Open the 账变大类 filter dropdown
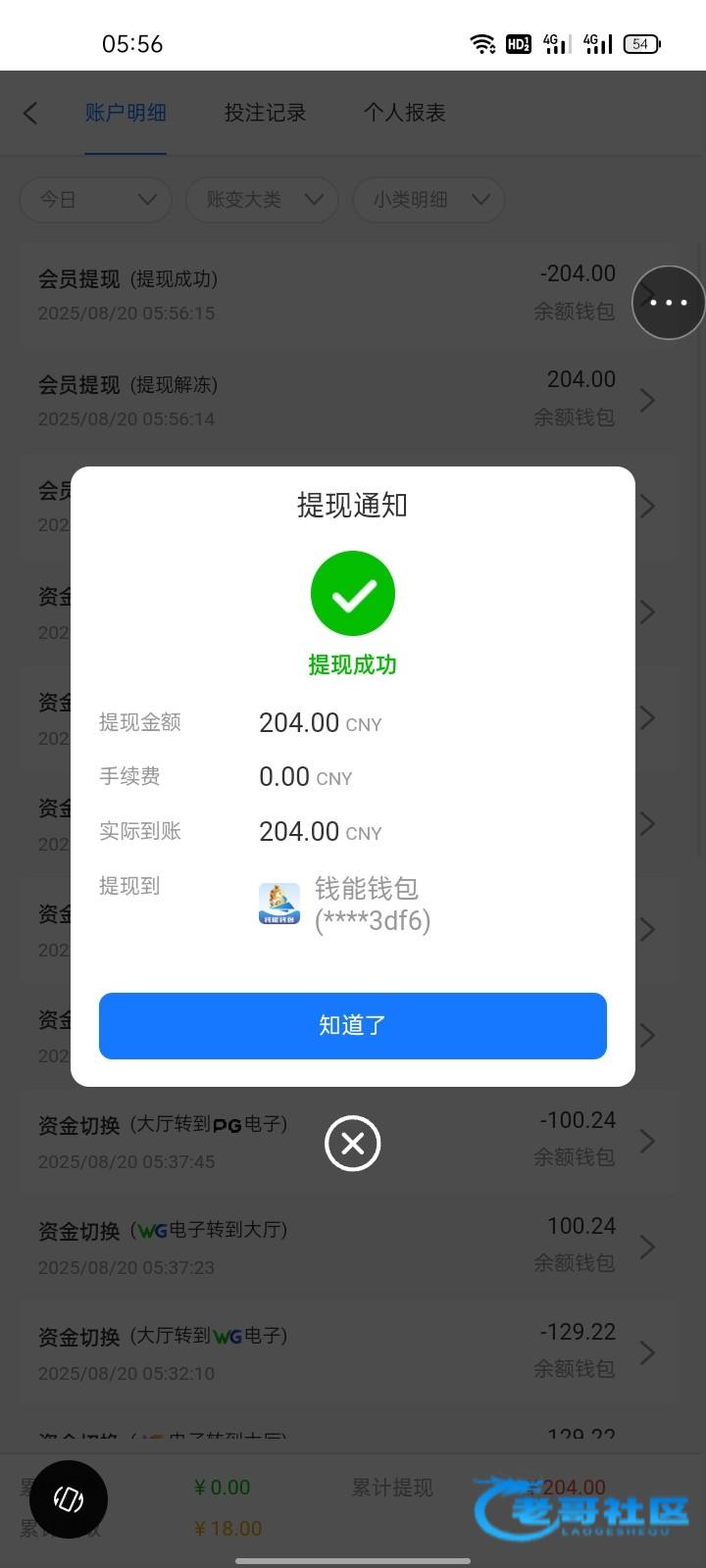Viewport: 706px width, 1568px height. coord(262,200)
